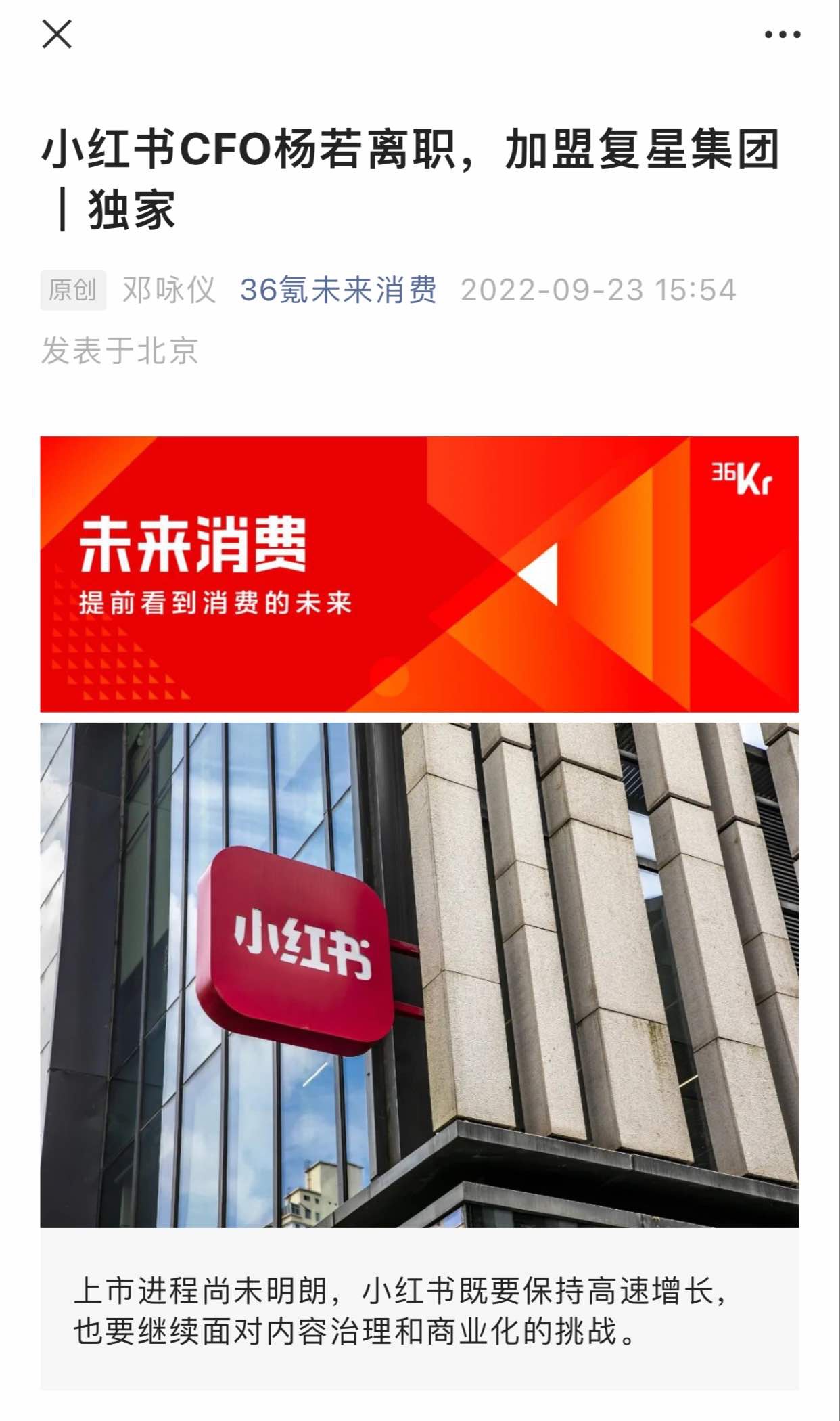Screen dimensions: 840x1421
Task: View the 小红书 building photo
Action: pos(419,974)
